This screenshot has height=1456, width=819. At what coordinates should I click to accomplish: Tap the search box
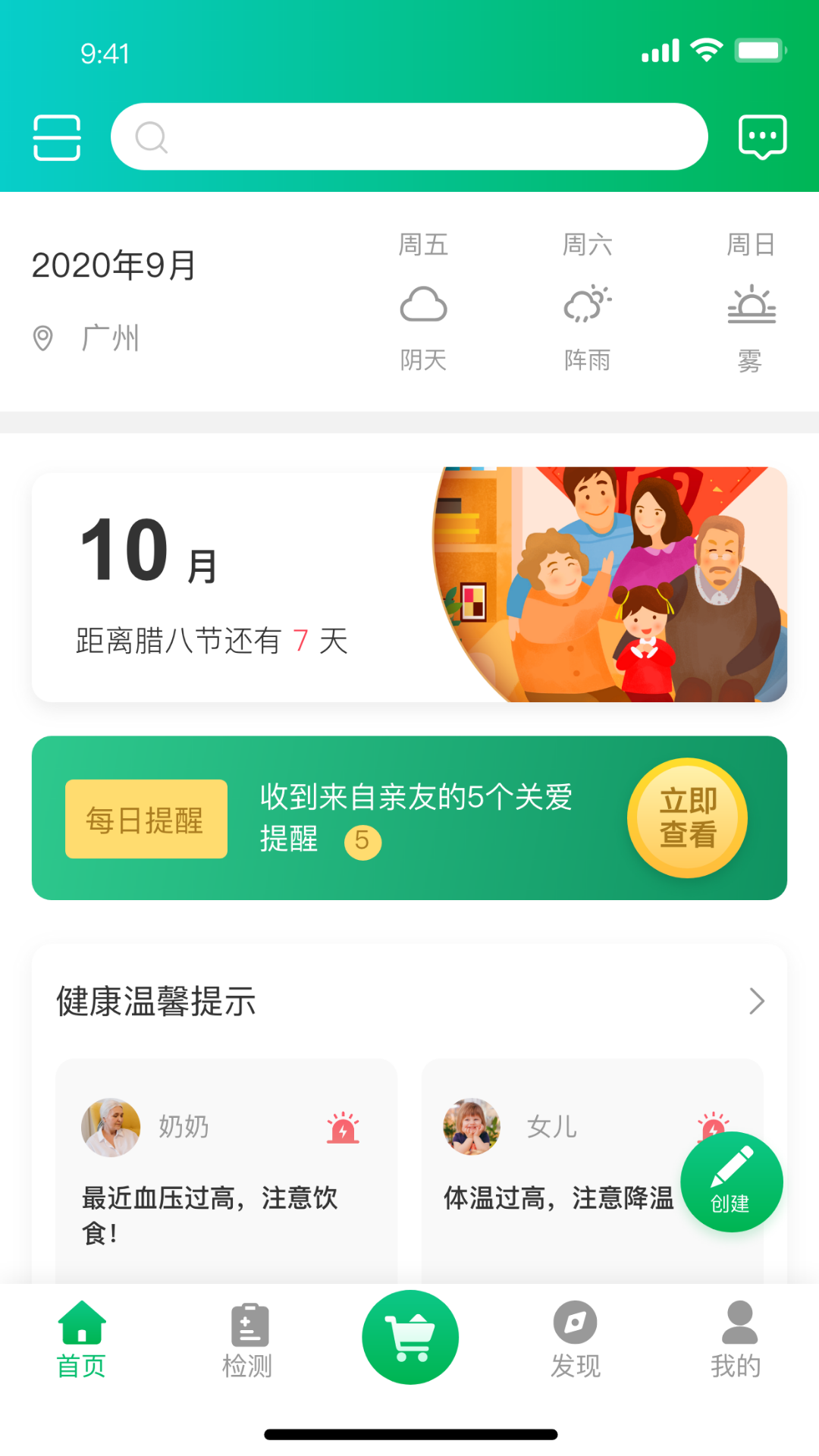409,136
